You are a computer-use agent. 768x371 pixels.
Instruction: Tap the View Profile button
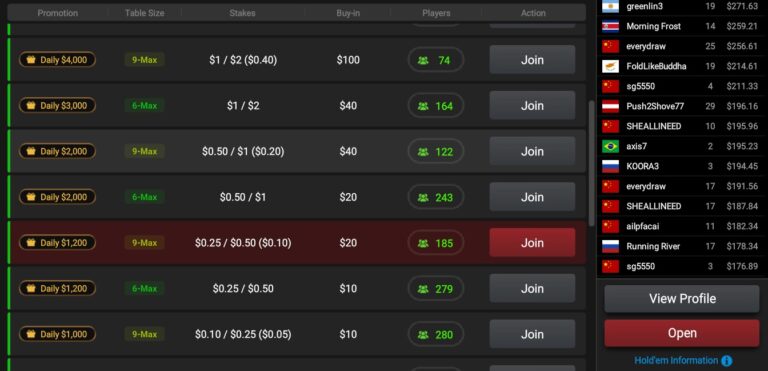pos(682,299)
